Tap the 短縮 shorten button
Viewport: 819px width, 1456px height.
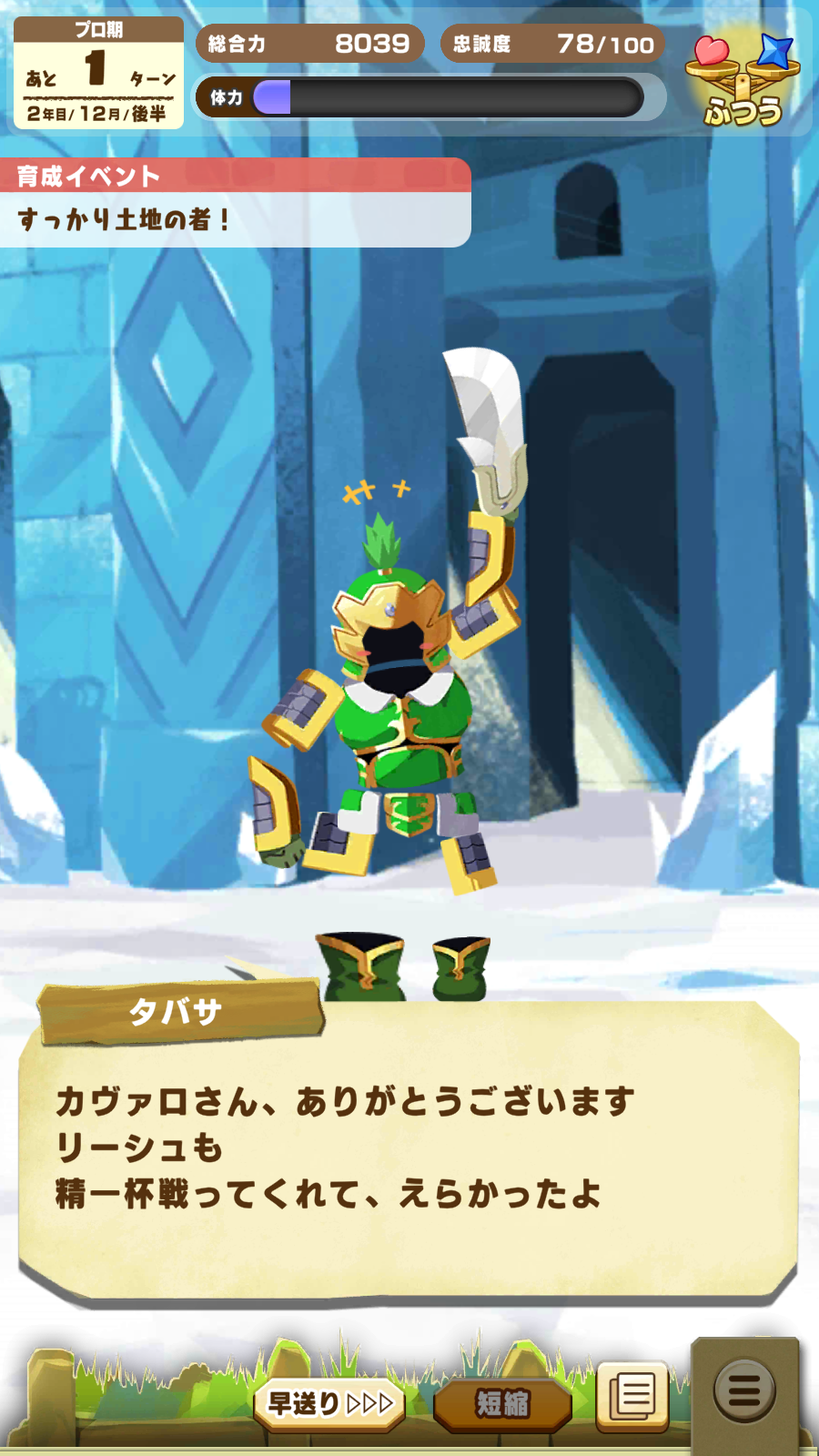(x=502, y=1404)
